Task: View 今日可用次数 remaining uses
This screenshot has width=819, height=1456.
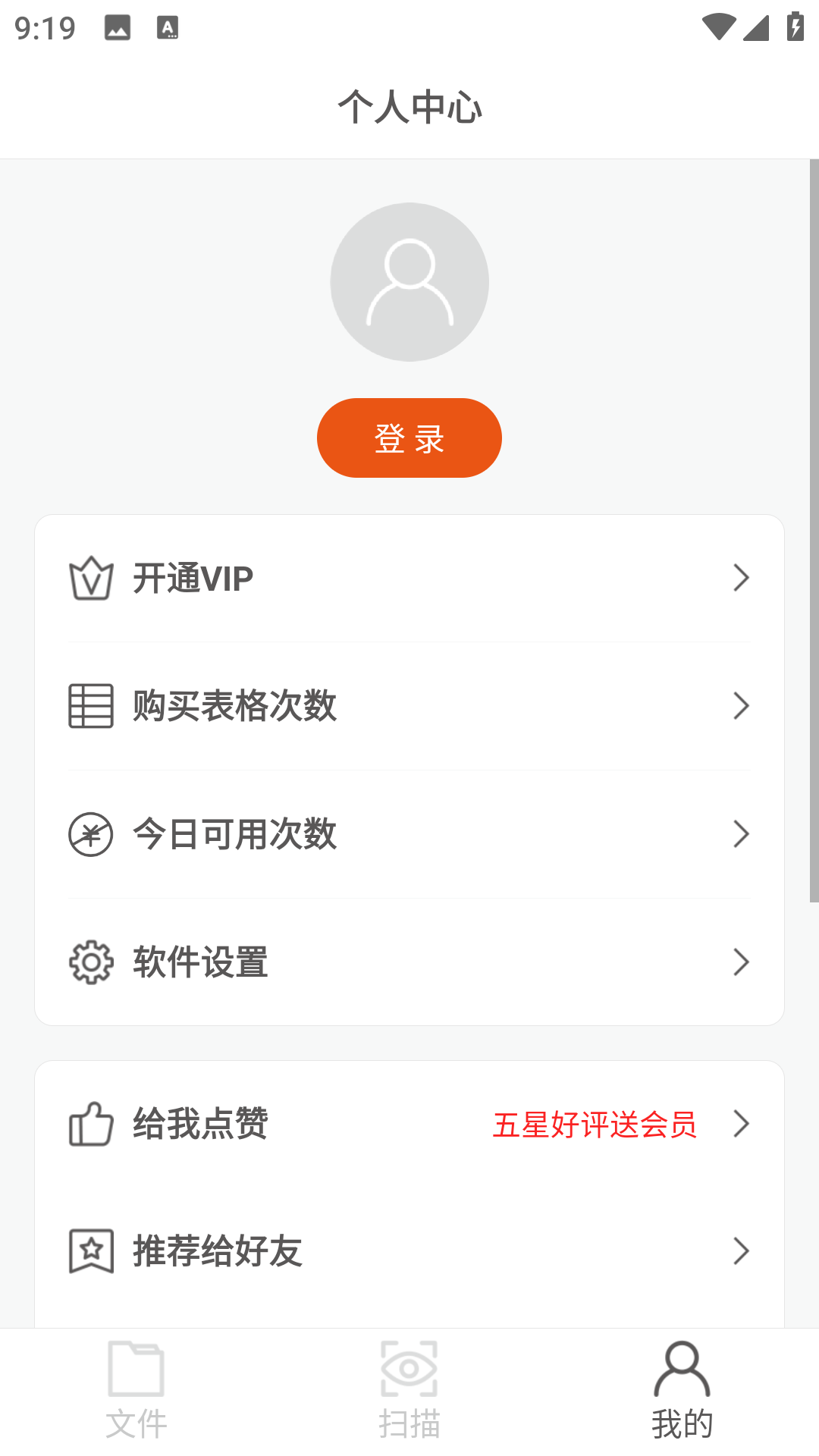Action: 409,834
